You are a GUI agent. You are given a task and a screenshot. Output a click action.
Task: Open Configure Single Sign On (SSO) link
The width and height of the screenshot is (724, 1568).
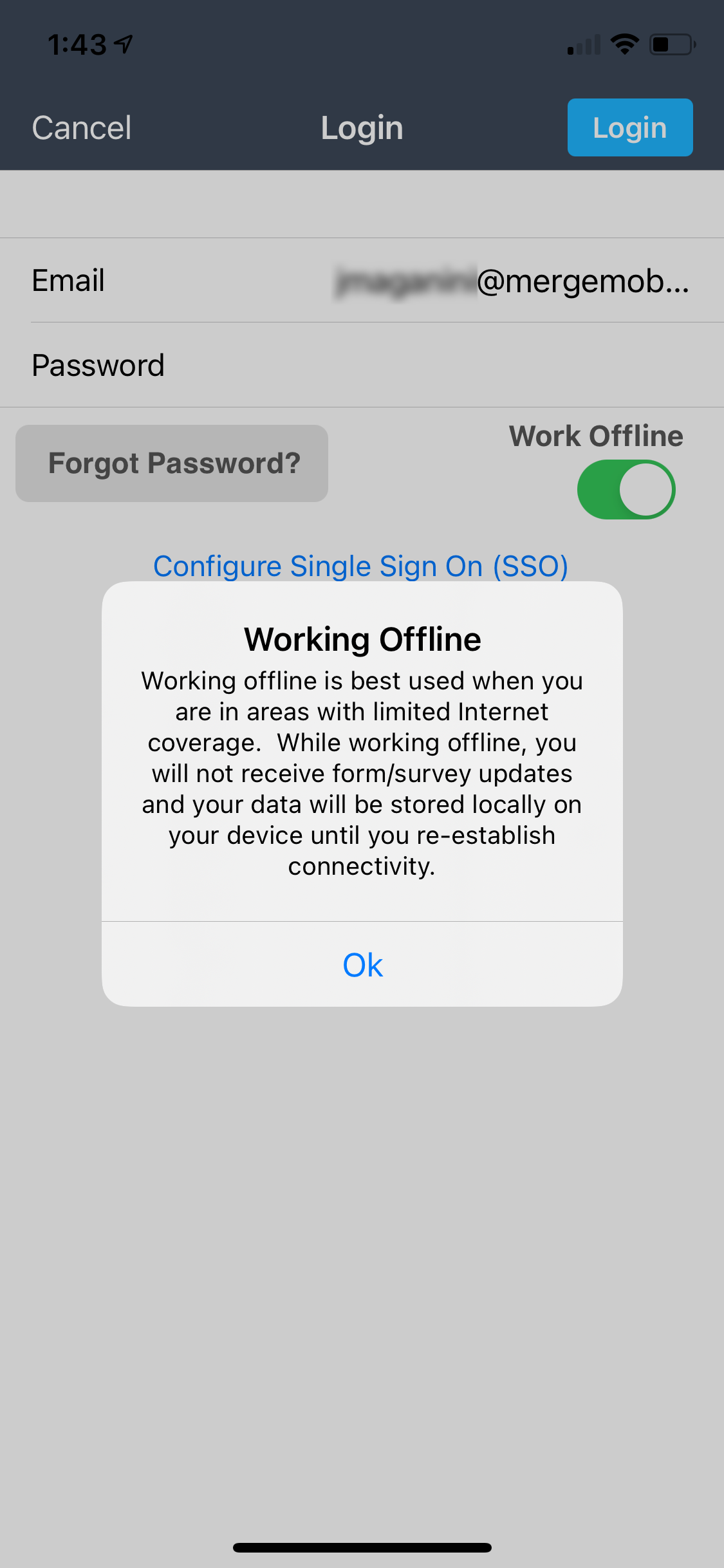(360, 566)
